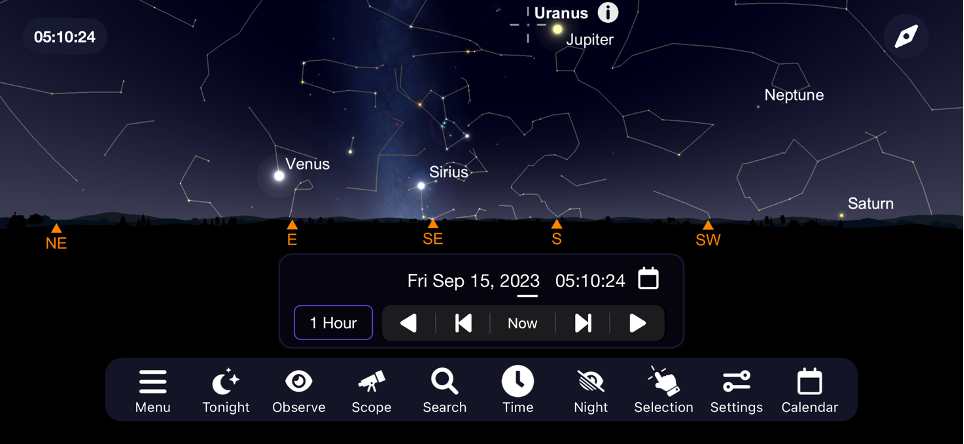This screenshot has height=444, width=964.
Task: Reset time to Now
Action: [522, 323]
